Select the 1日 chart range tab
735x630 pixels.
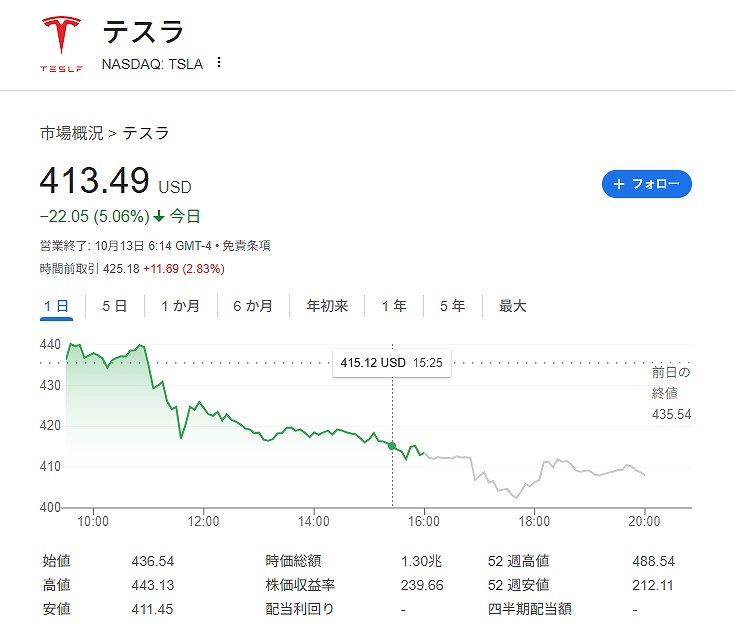point(56,306)
